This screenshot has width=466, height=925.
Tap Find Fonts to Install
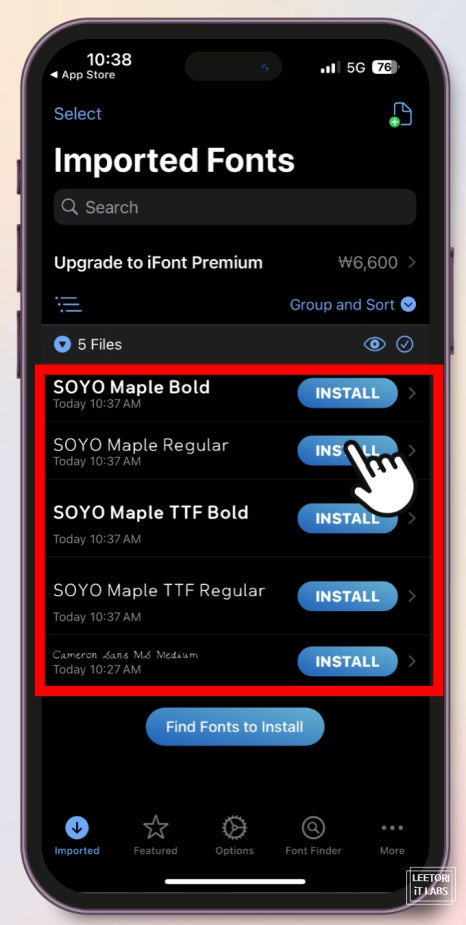click(x=235, y=727)
